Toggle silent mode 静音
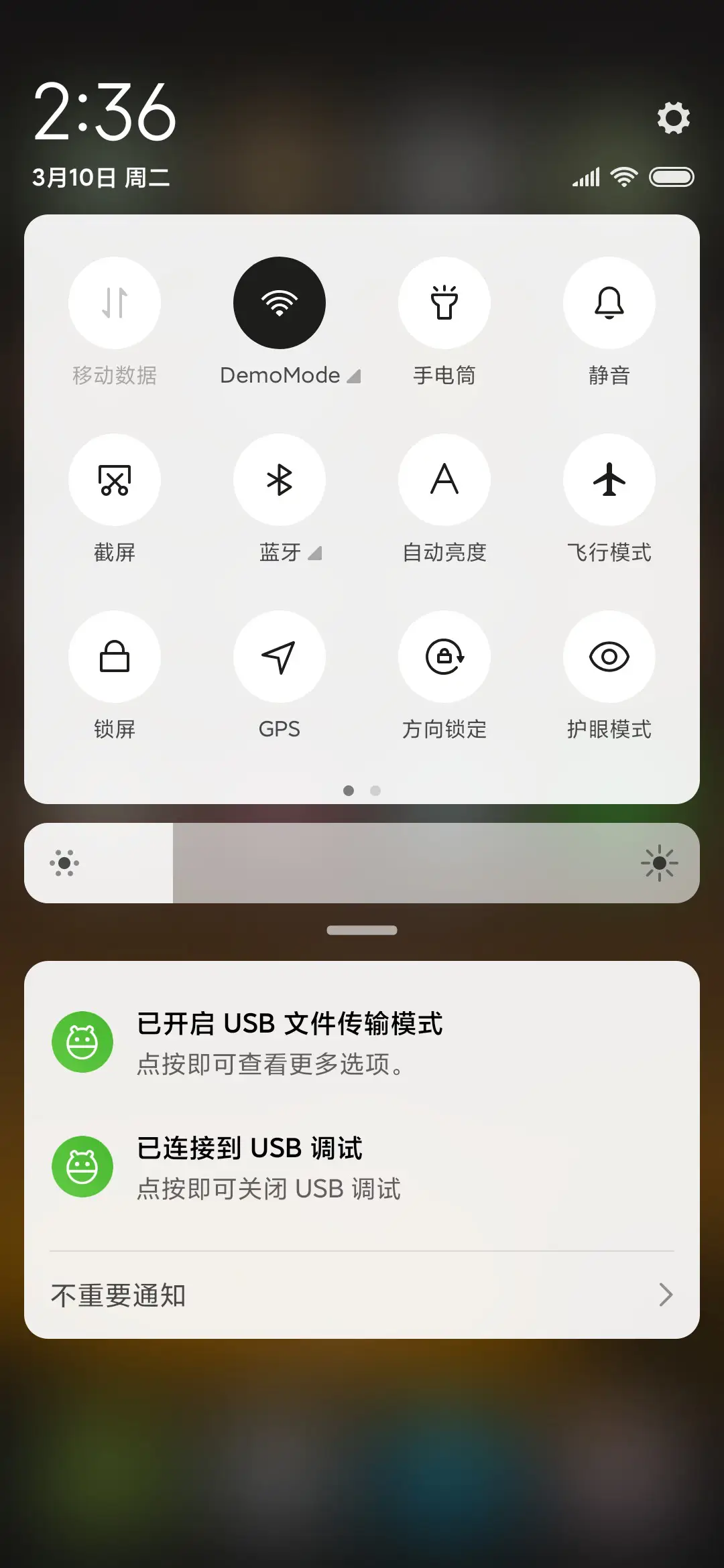The width and height of the screenshot is (724, 1568). (x=609, y=303)
